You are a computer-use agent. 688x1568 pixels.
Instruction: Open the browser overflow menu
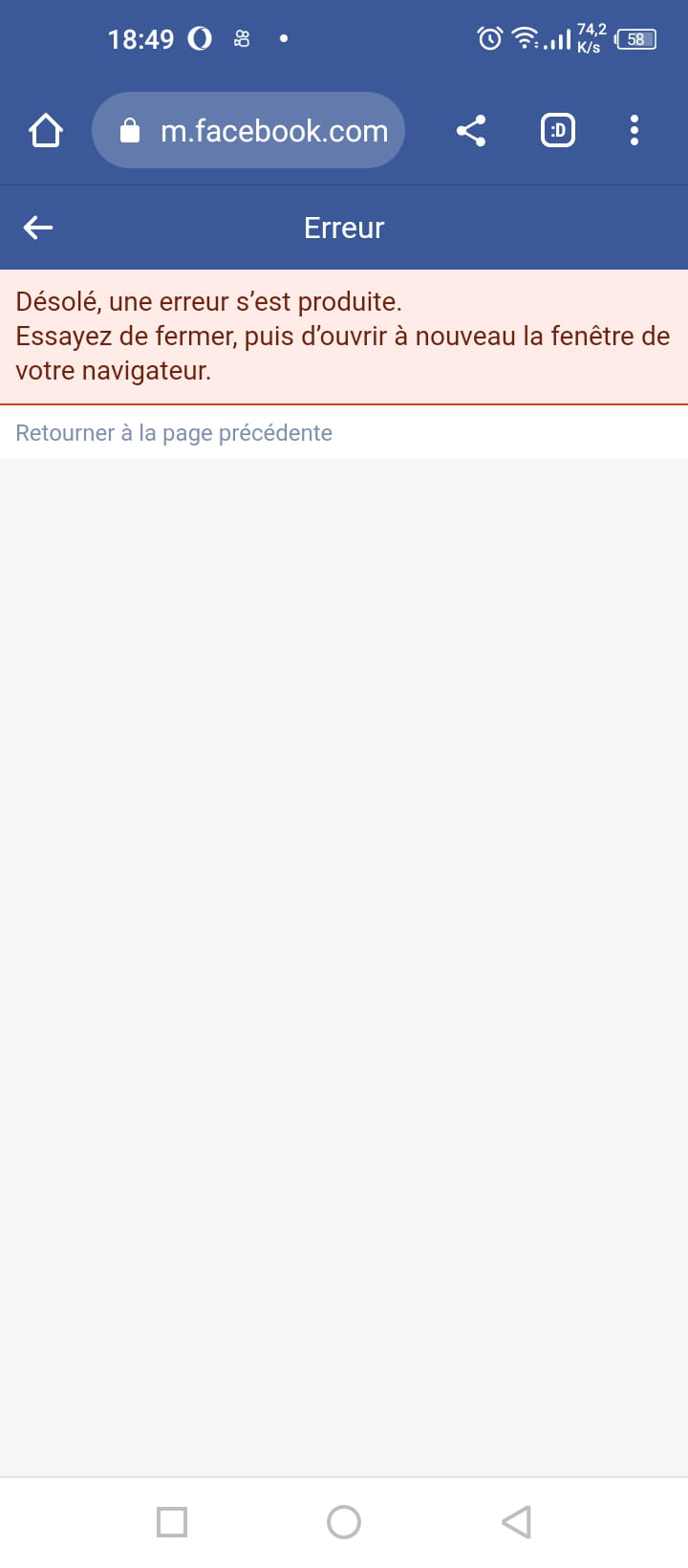click(634, 130)
